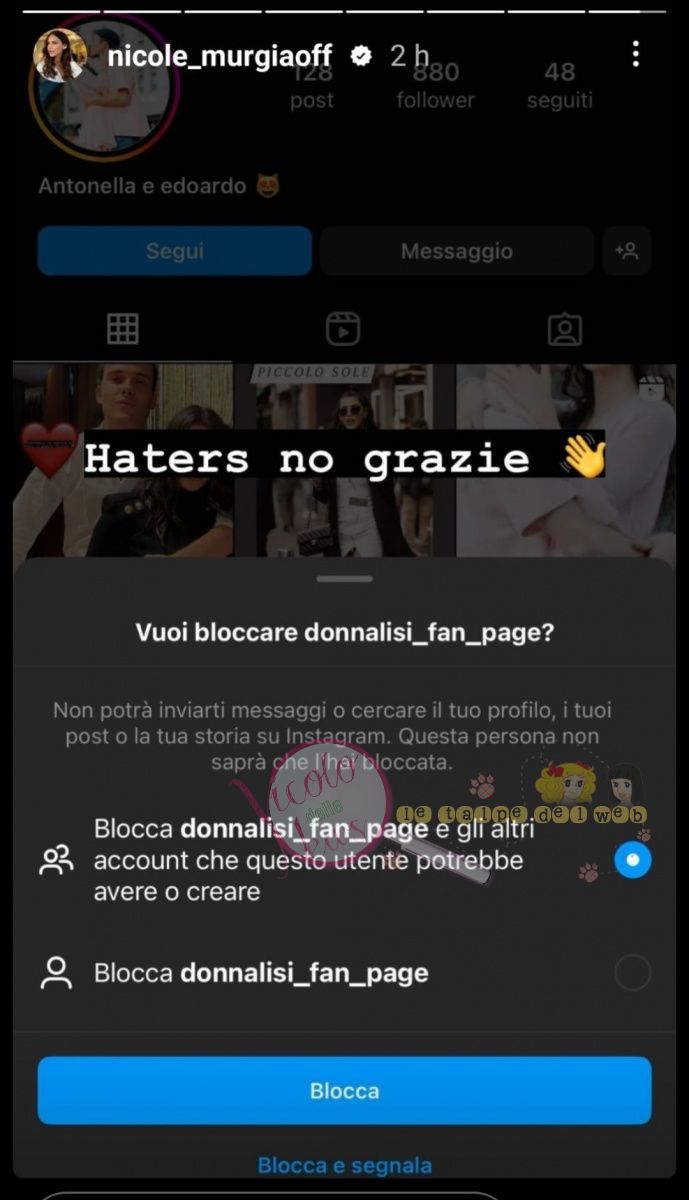Open nicole_murgiaoff profile from username
The height and width of the screenshot is (1200, 689).
click(220, 57)
